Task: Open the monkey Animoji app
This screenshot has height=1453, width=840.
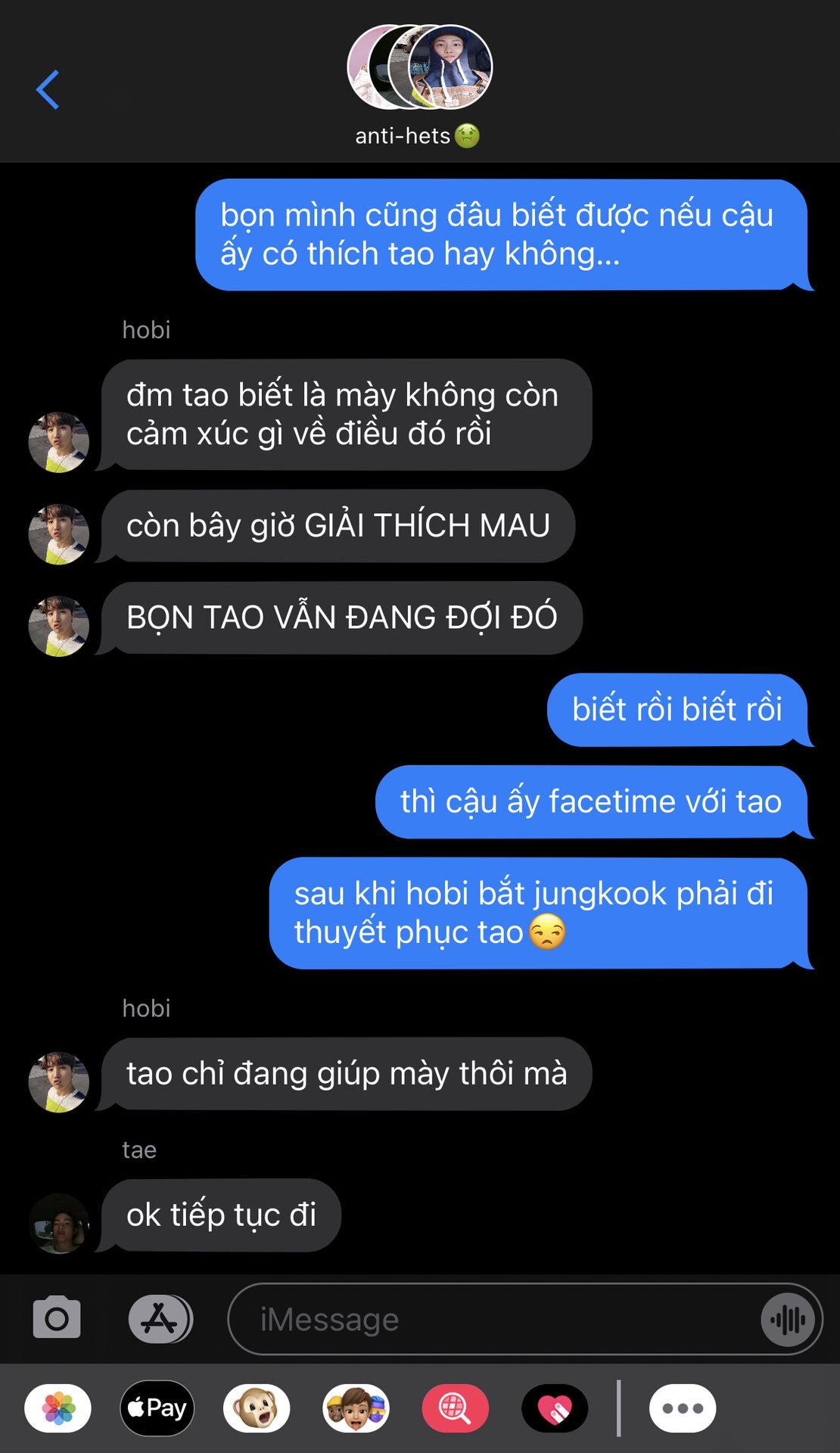Action: [x=257, y=1408]
